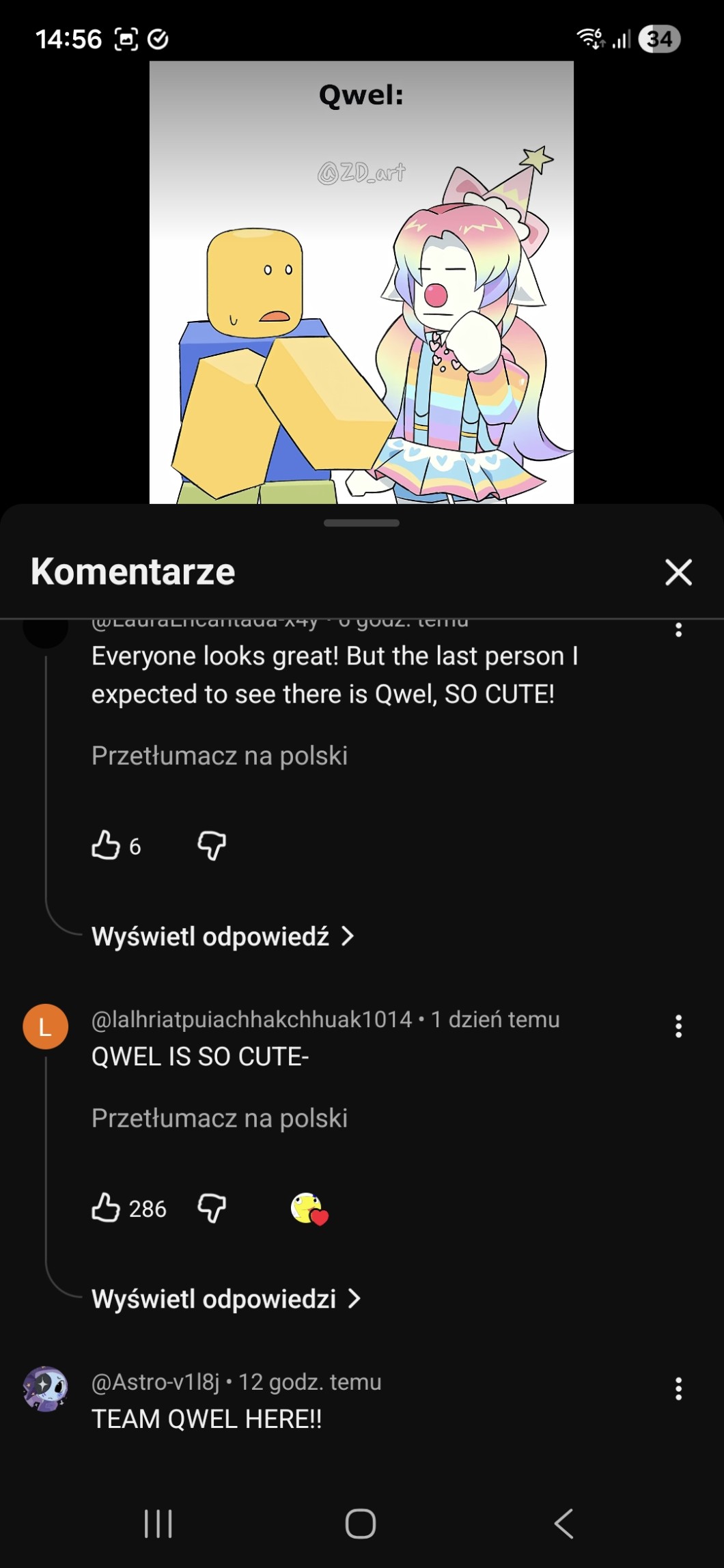This screenshot has height=1568, width=724.
Task: Dislike the 'QWEL IS SO CUTE-' comment
Action: pyautogui.click(x=212, y=1208)
